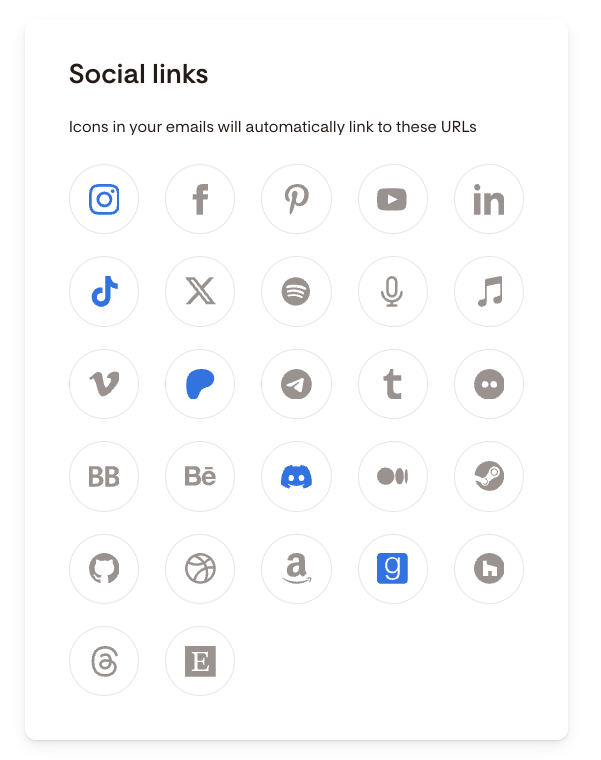
Task: Choose the music note icon
Action: click(489, 292)
